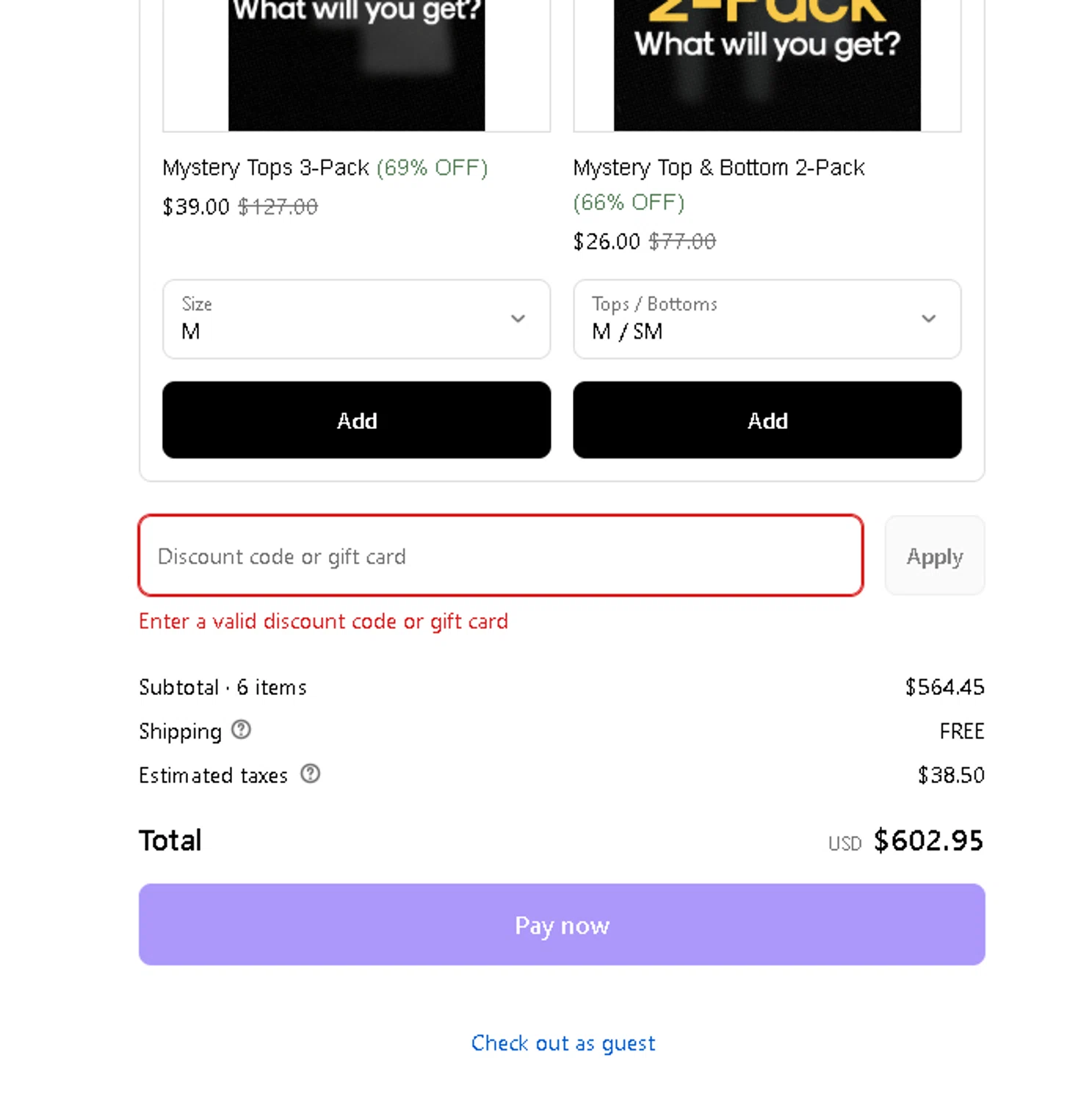Open the Mystery Tops 3-Pack product image
The image size is (1092, 1102).
(356, 66)
